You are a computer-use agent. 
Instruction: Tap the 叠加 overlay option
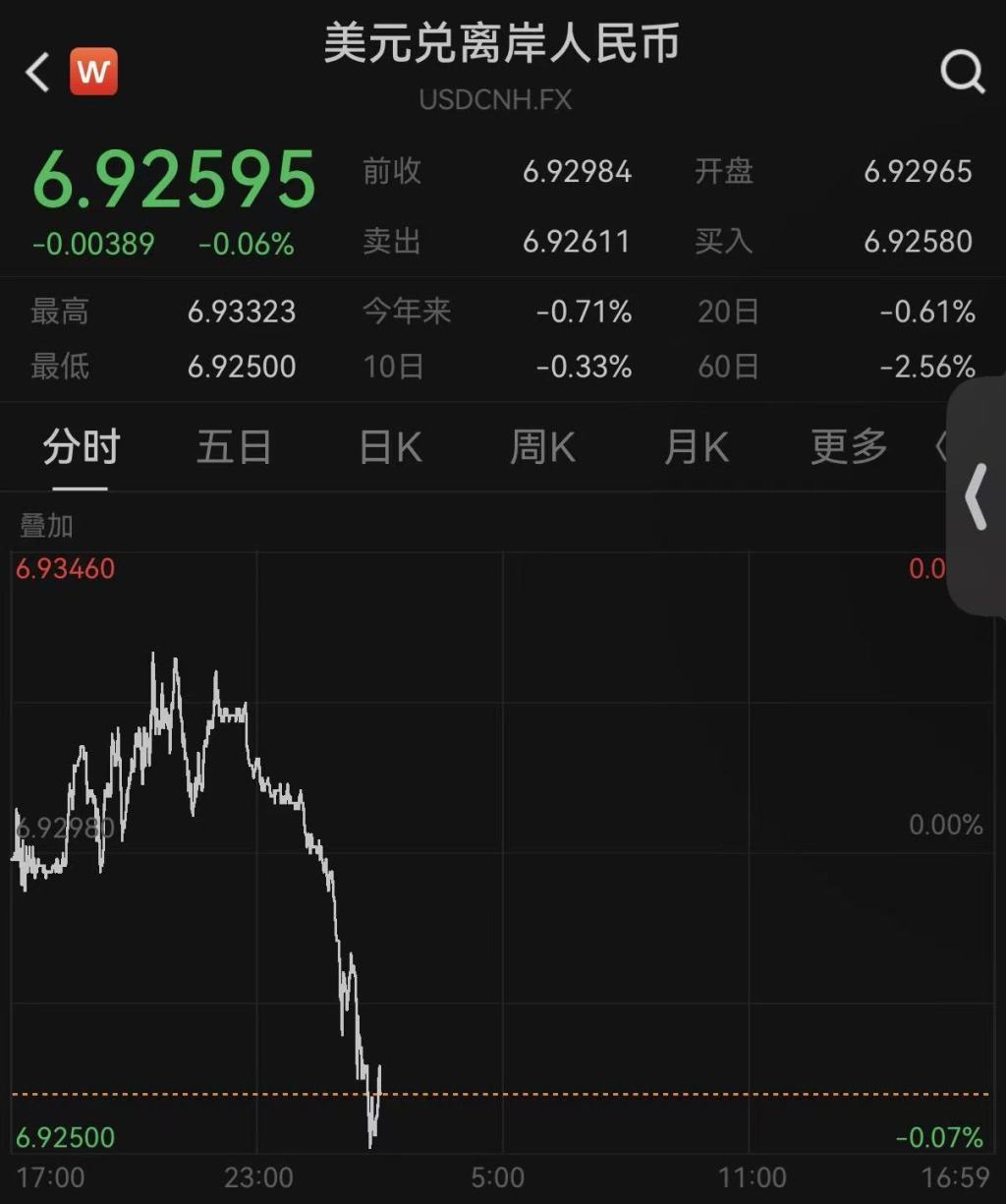point(46,526)
